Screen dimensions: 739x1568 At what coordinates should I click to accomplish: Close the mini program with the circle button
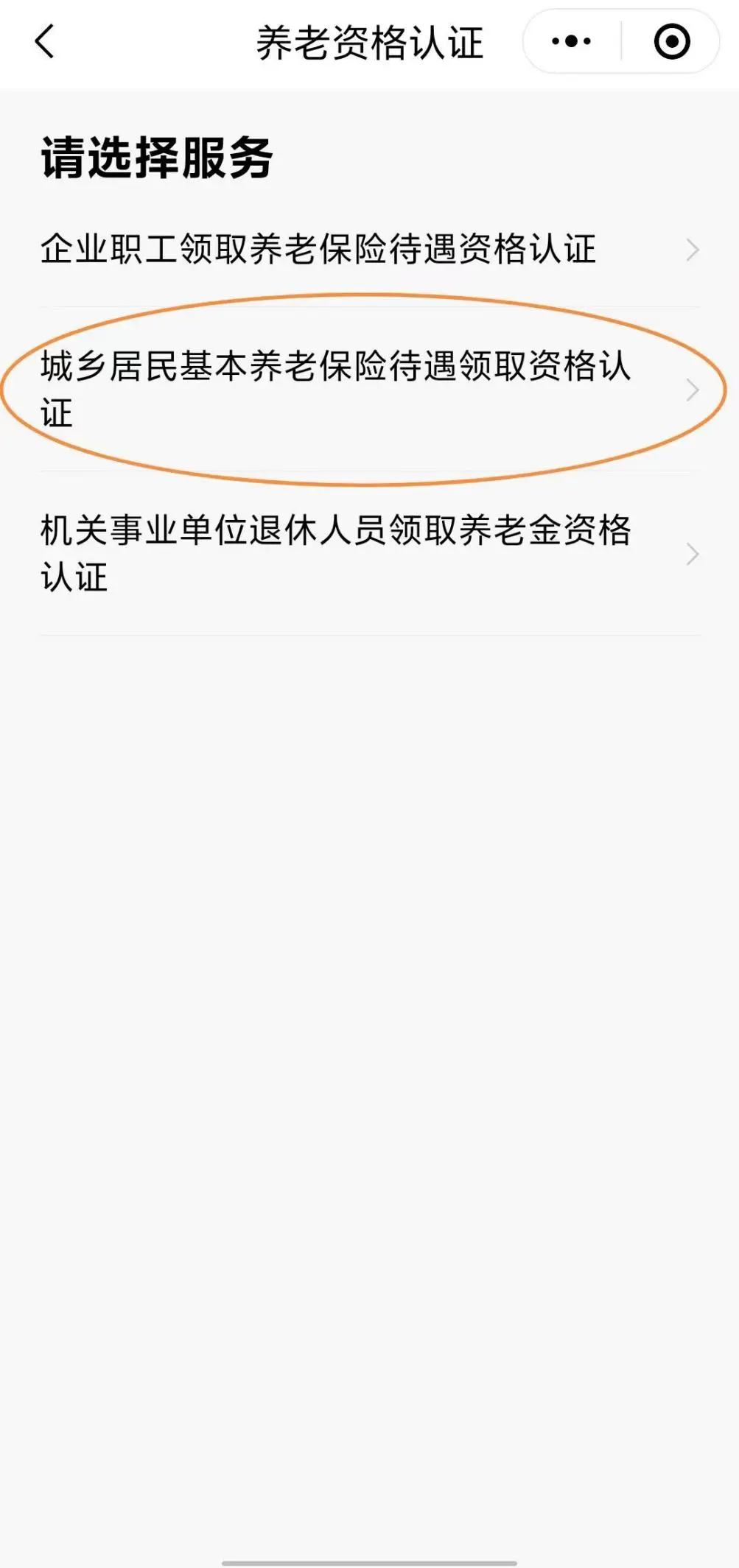pyautogui.click(x=672, y=41)
